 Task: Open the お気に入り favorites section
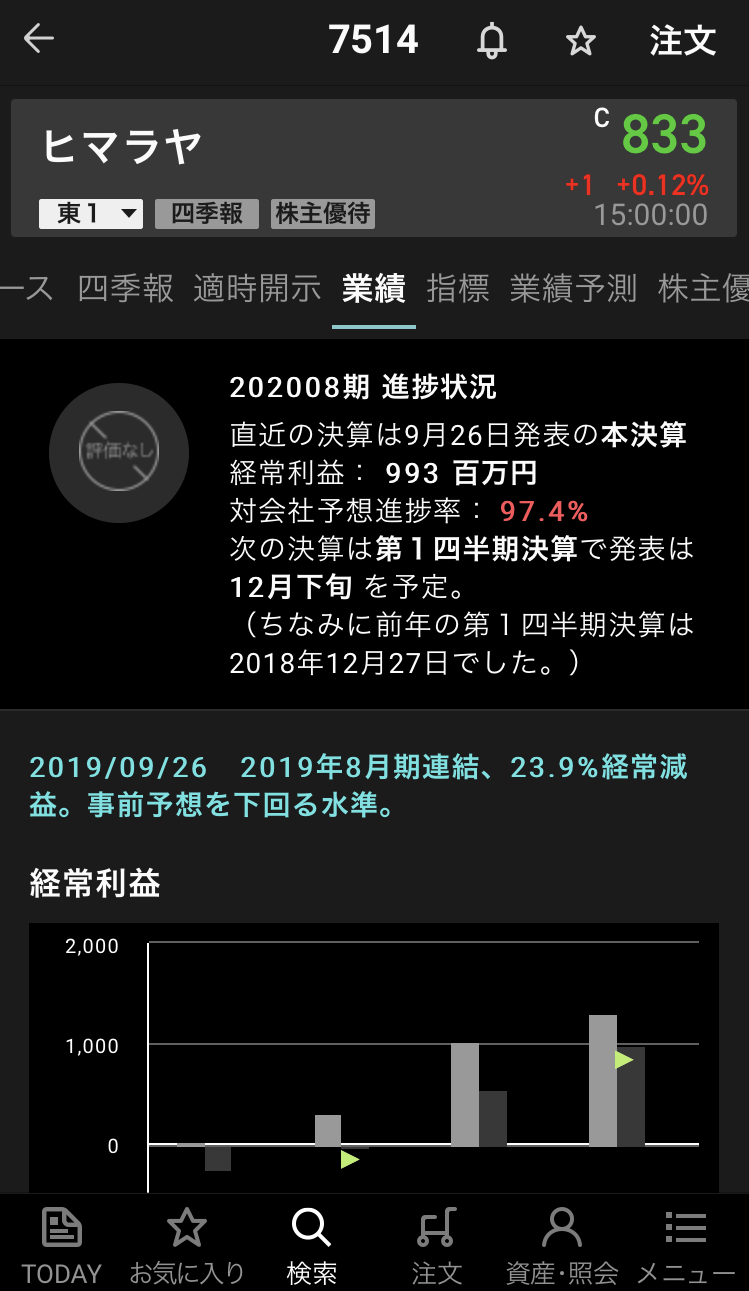(187, 1244)
